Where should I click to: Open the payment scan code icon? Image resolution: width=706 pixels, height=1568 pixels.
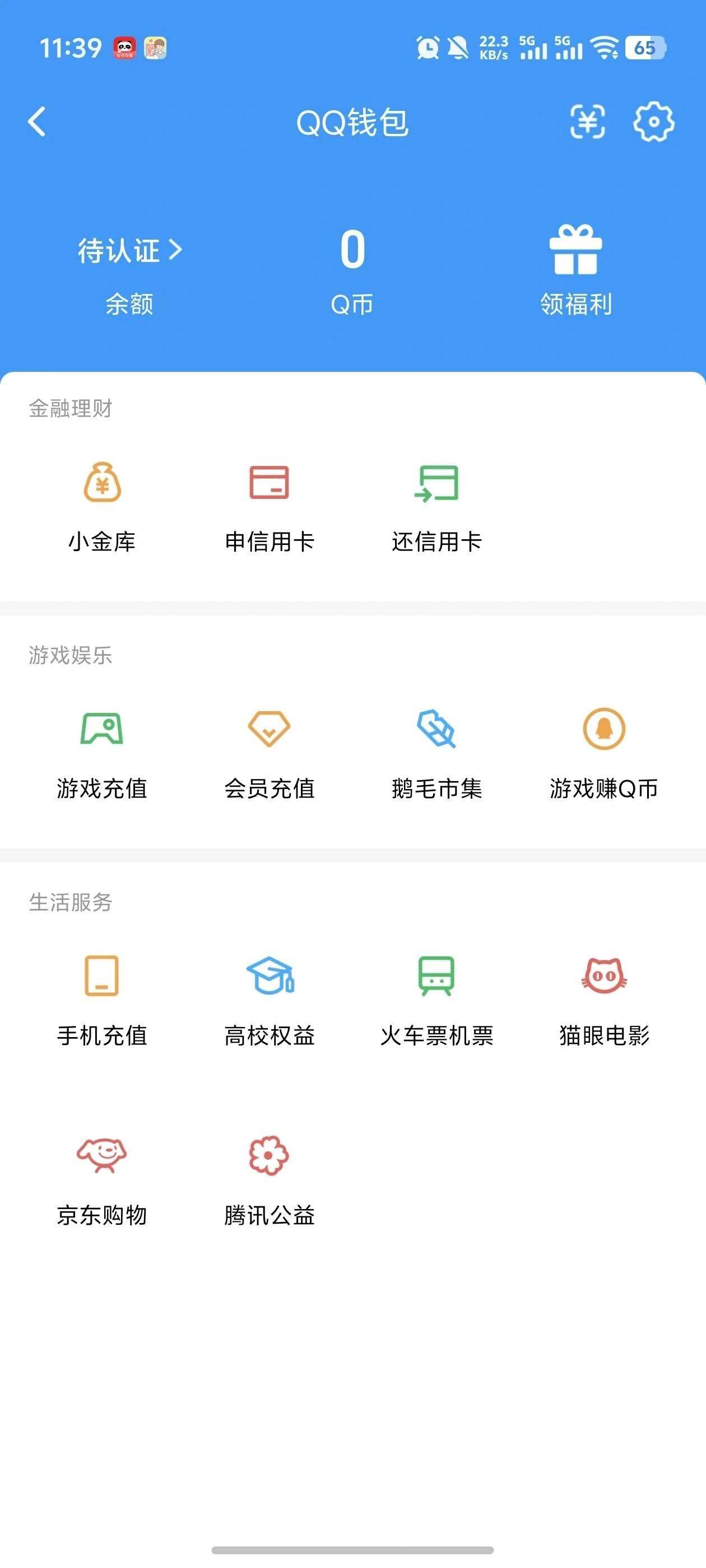point(587,122)
